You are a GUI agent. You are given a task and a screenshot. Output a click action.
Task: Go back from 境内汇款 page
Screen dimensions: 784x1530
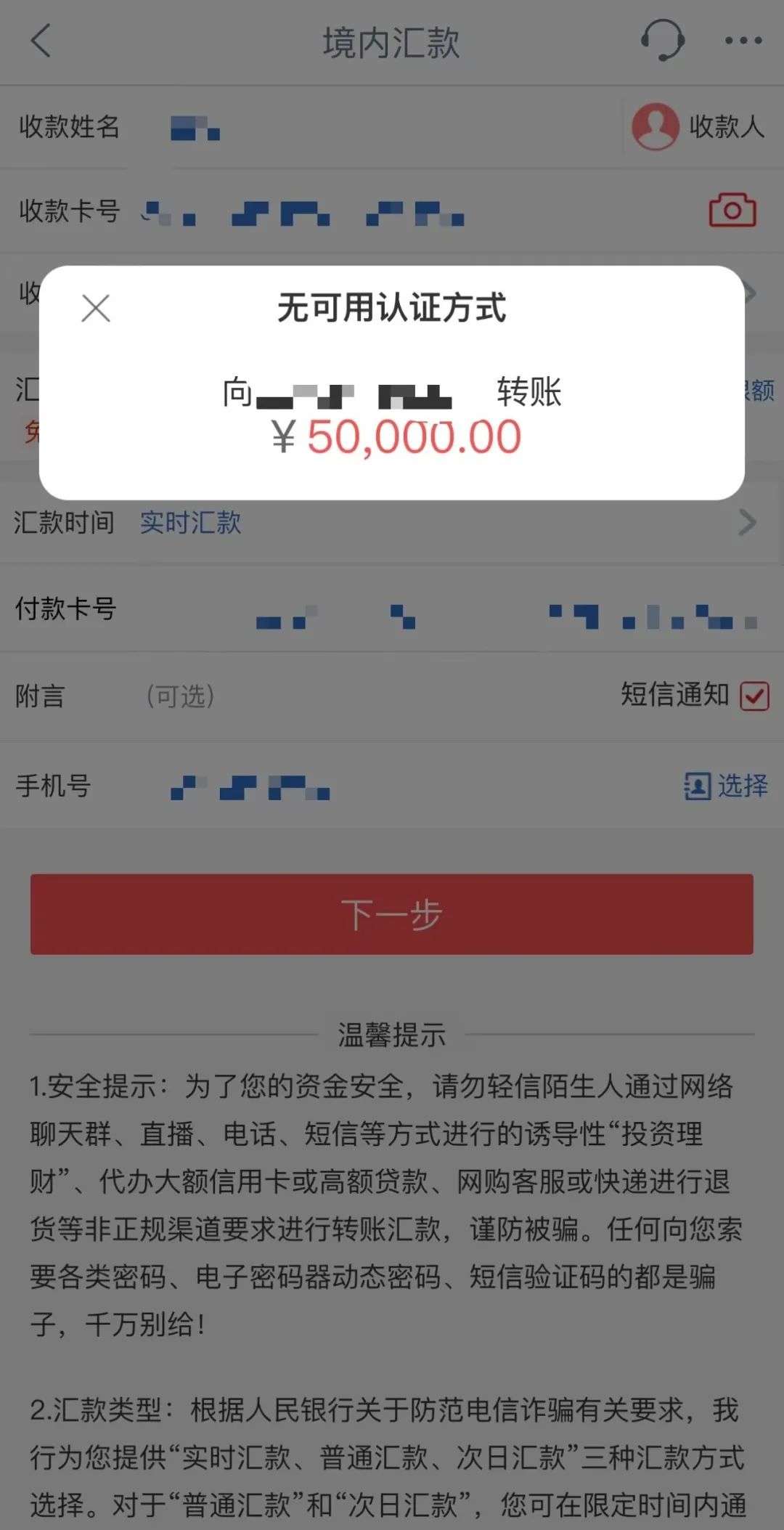pos(41,41)
